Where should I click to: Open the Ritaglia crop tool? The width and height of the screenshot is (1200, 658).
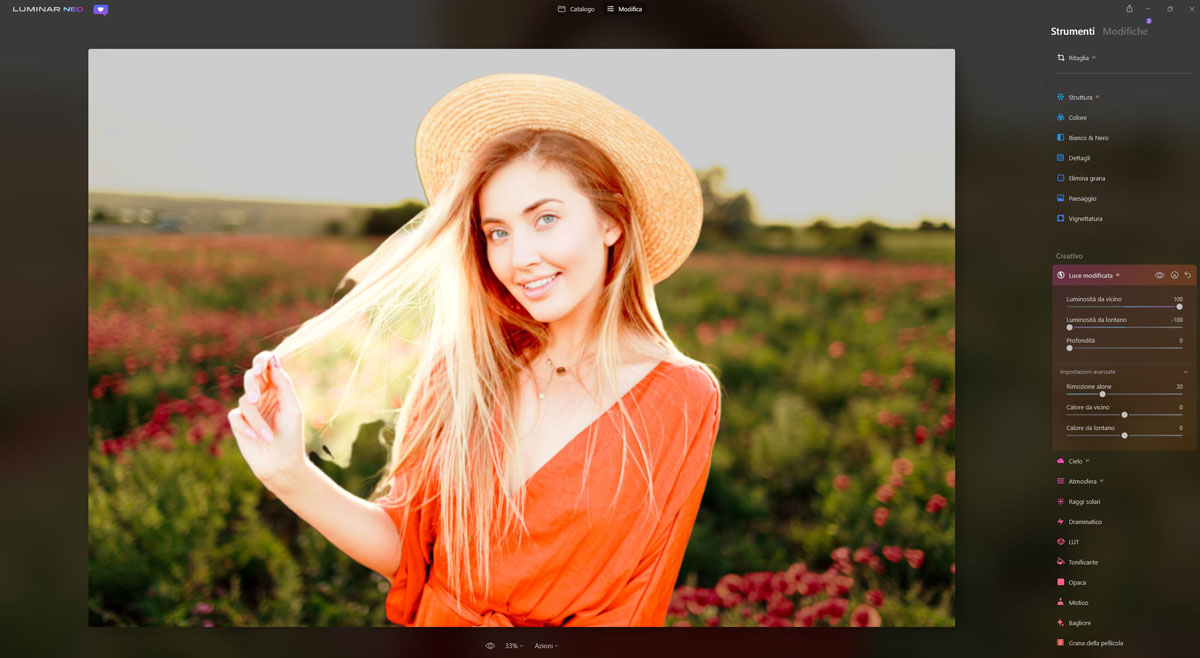coord(1078,58)
